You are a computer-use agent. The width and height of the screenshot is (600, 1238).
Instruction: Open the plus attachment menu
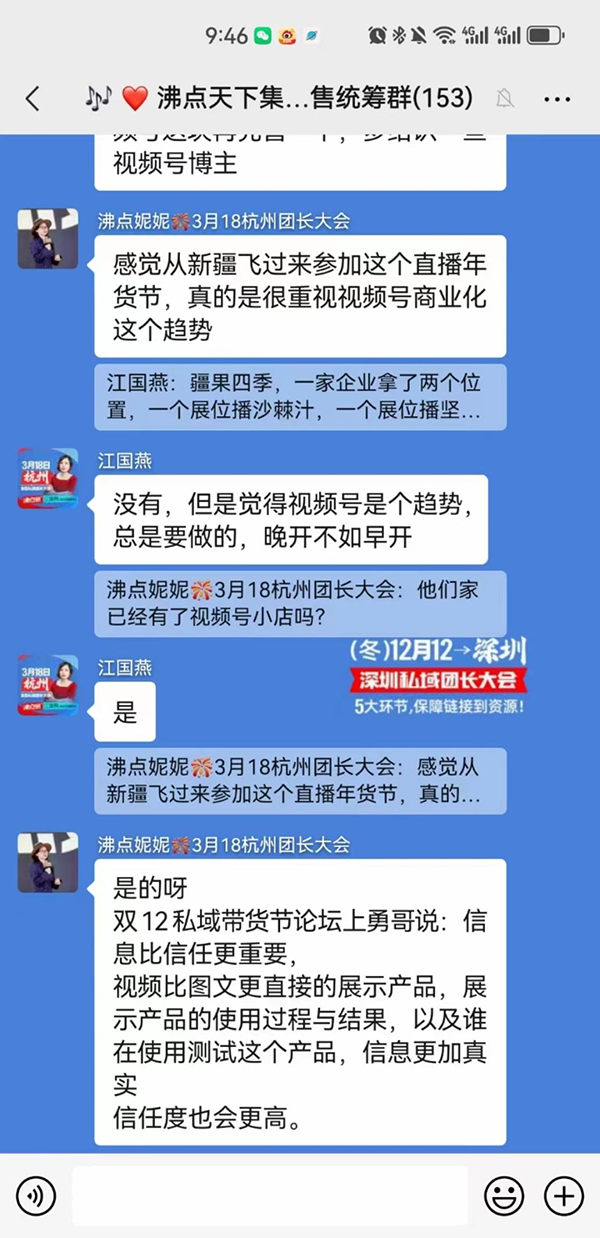[x=563, y=1196]
